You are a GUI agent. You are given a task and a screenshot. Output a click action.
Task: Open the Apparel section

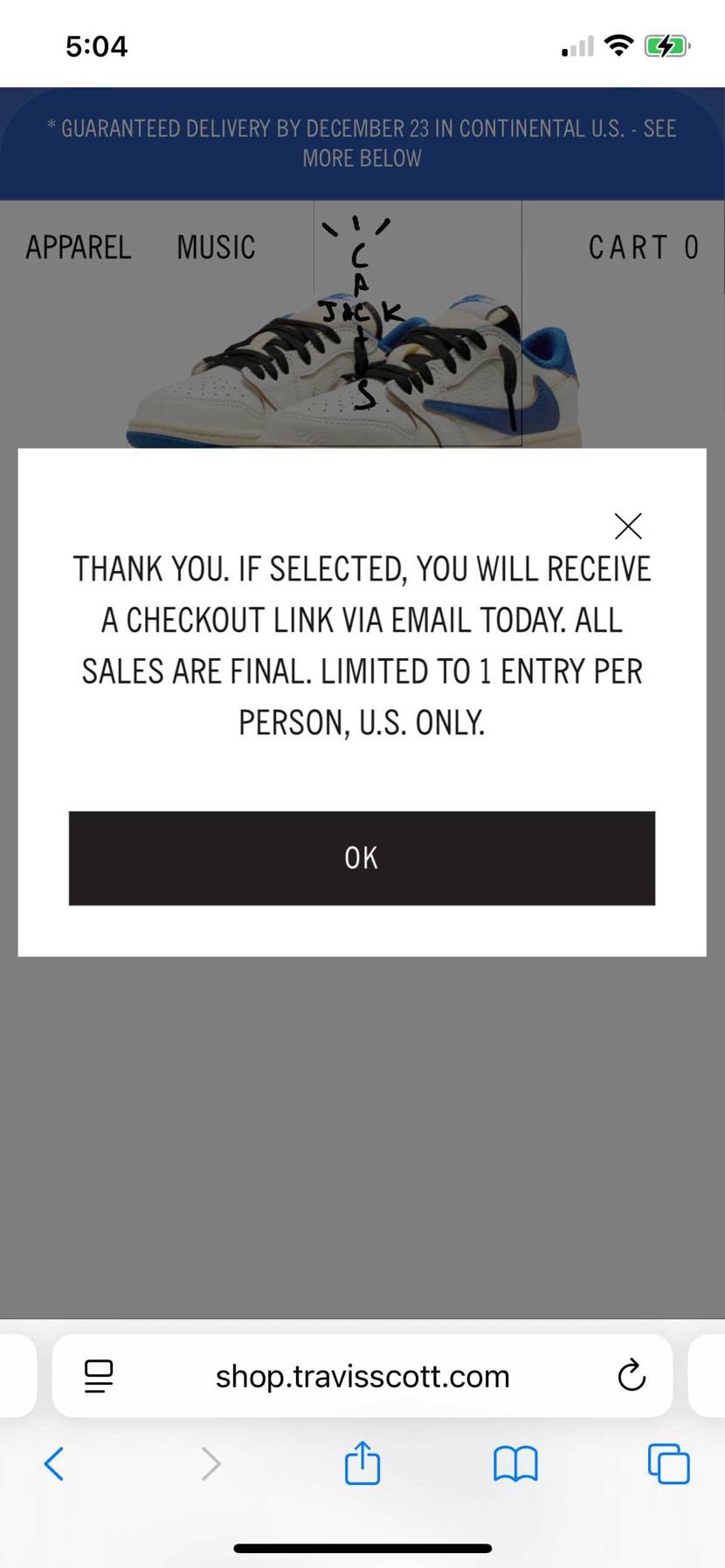coord(79,247)
